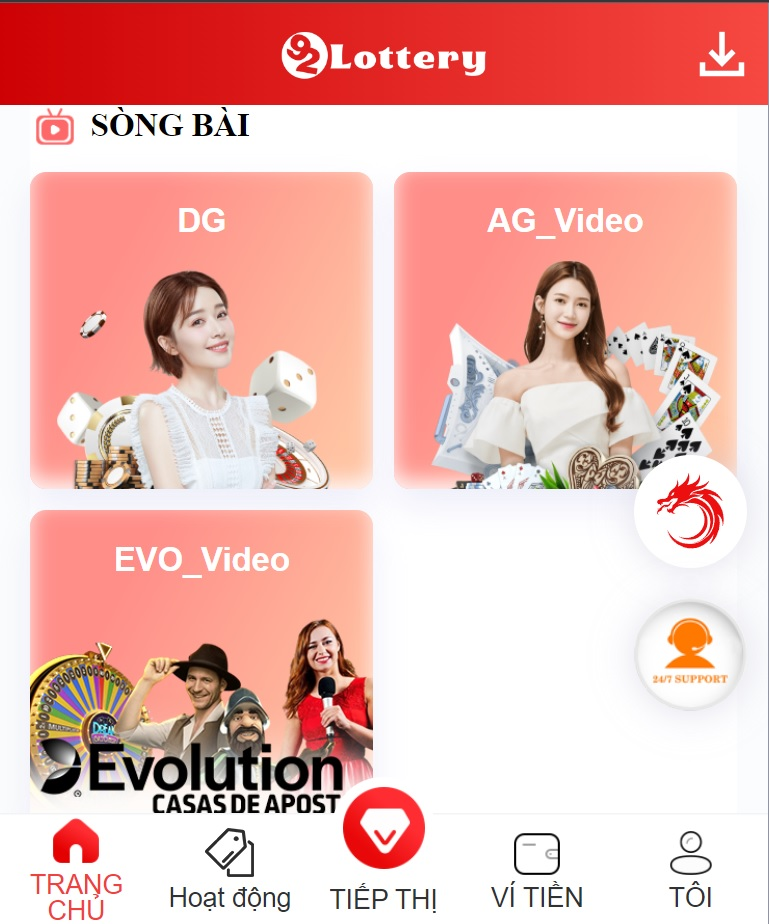Open the 24/7 support chat button
This screenshot has width=769, height=924.
point(690,655)
